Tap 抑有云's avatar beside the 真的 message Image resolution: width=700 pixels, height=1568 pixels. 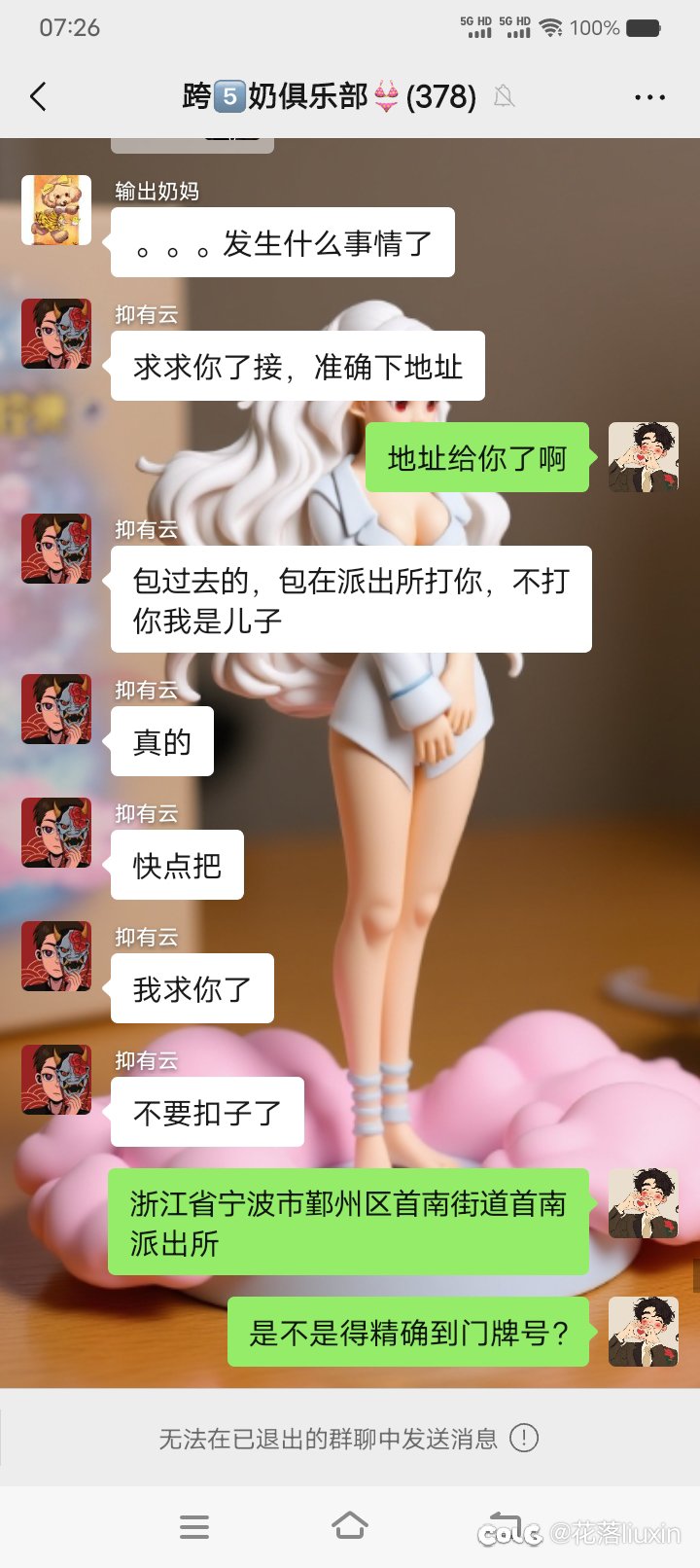pos(56,709)
